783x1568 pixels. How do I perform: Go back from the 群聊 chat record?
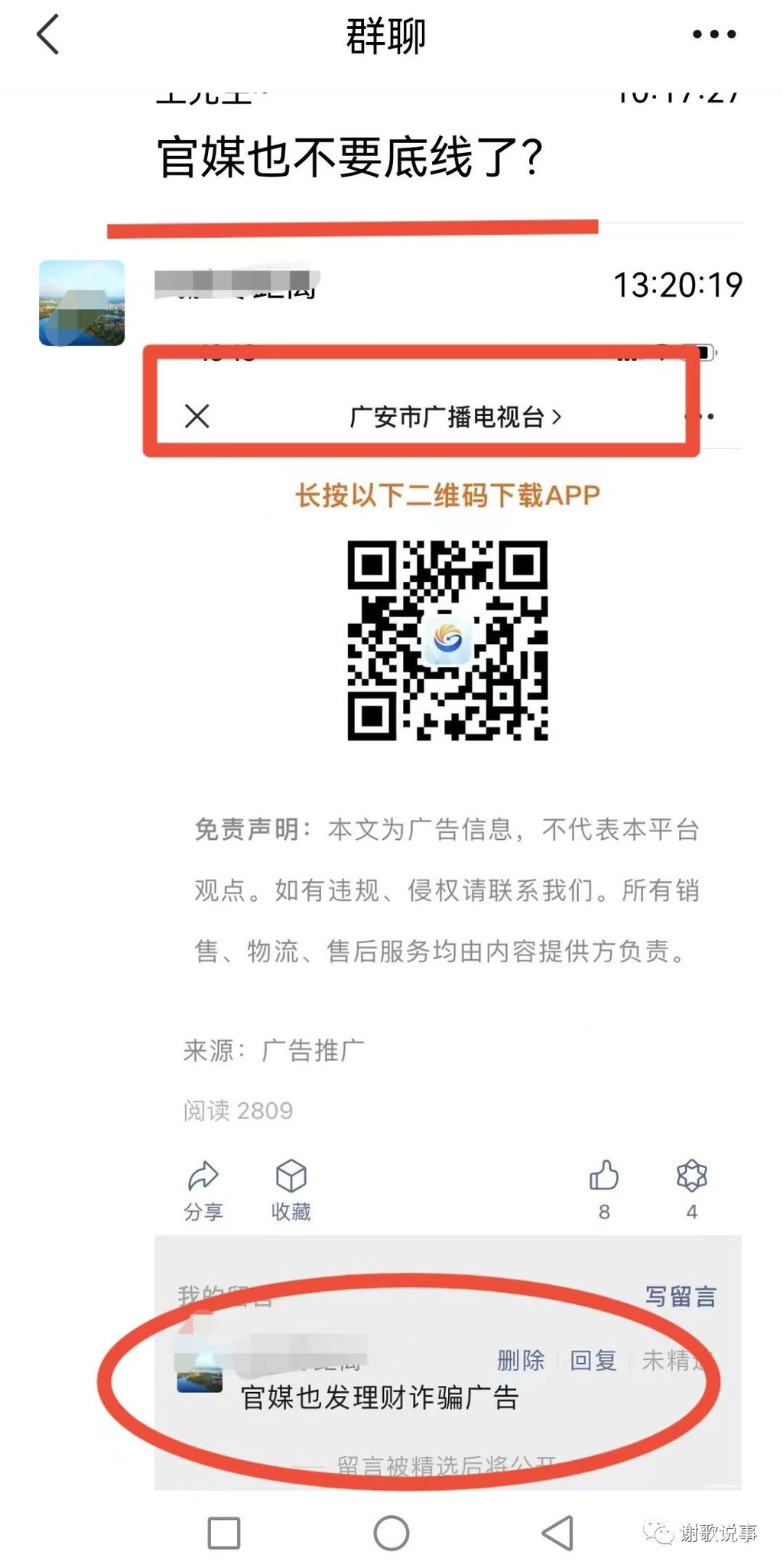coord(48,35)
